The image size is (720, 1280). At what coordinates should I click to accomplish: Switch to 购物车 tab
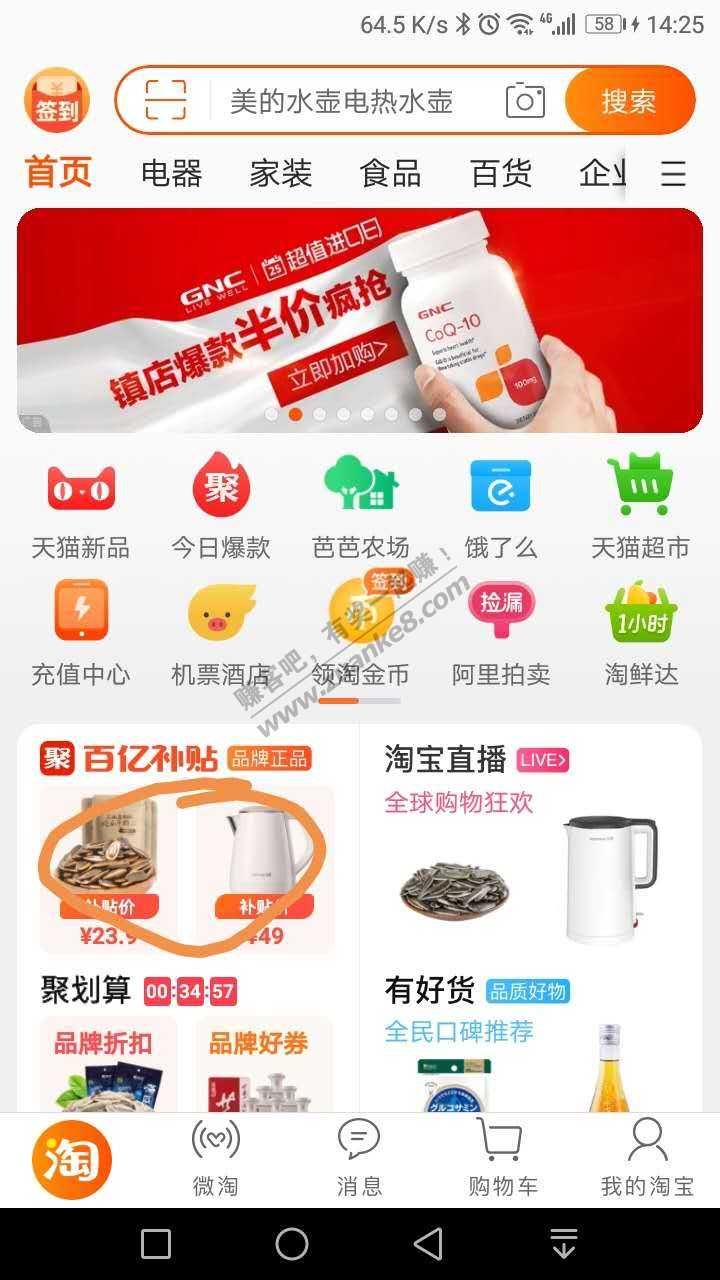(503, 1158)
